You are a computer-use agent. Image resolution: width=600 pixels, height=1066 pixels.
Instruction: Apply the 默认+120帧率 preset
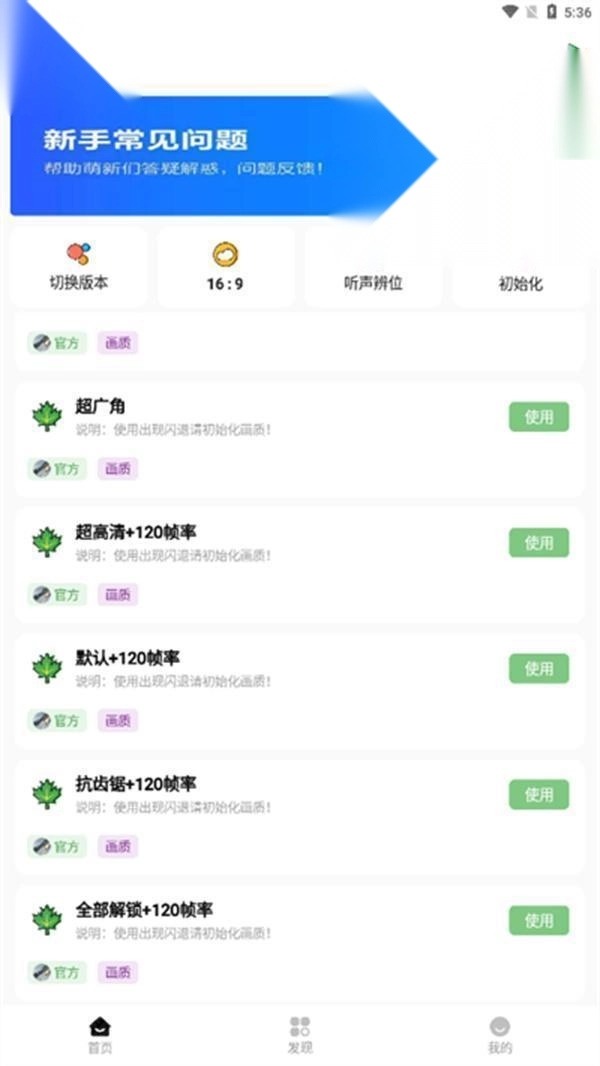coord(539,669)
